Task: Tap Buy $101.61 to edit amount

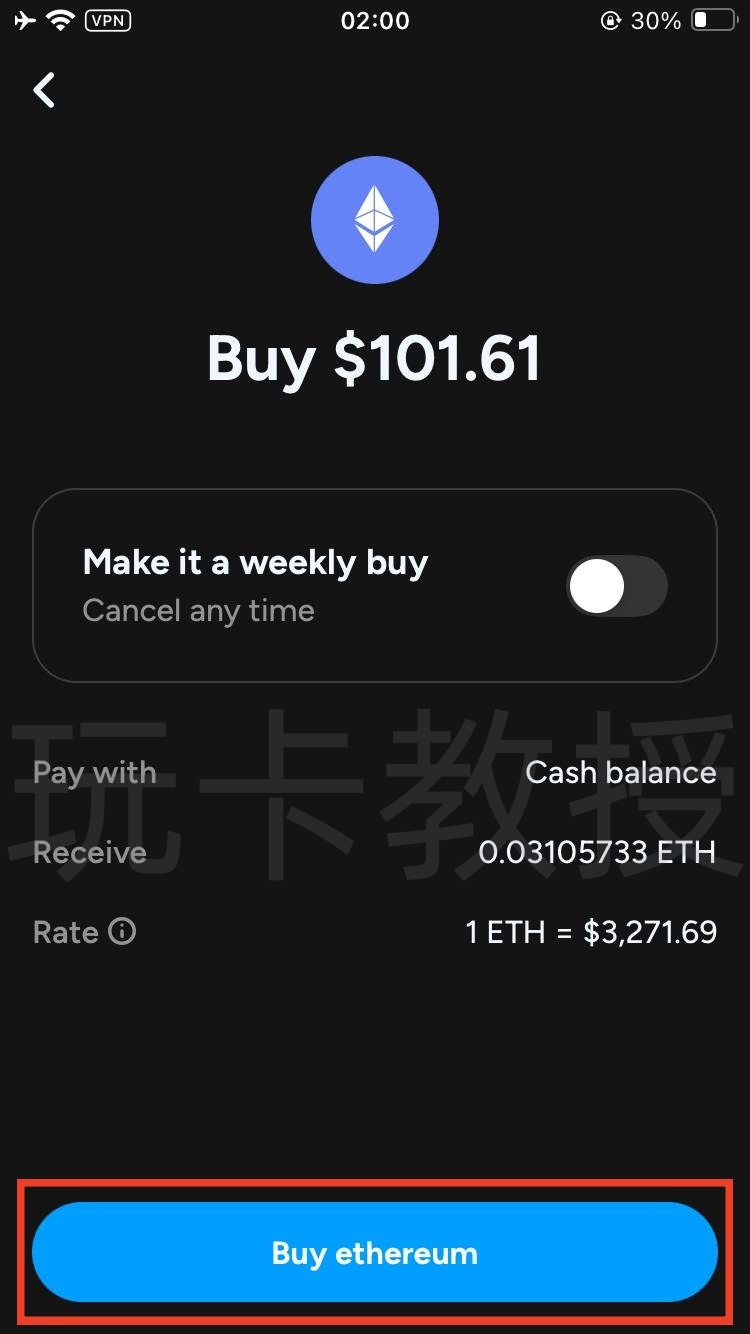Action: (x=375, y=358)
